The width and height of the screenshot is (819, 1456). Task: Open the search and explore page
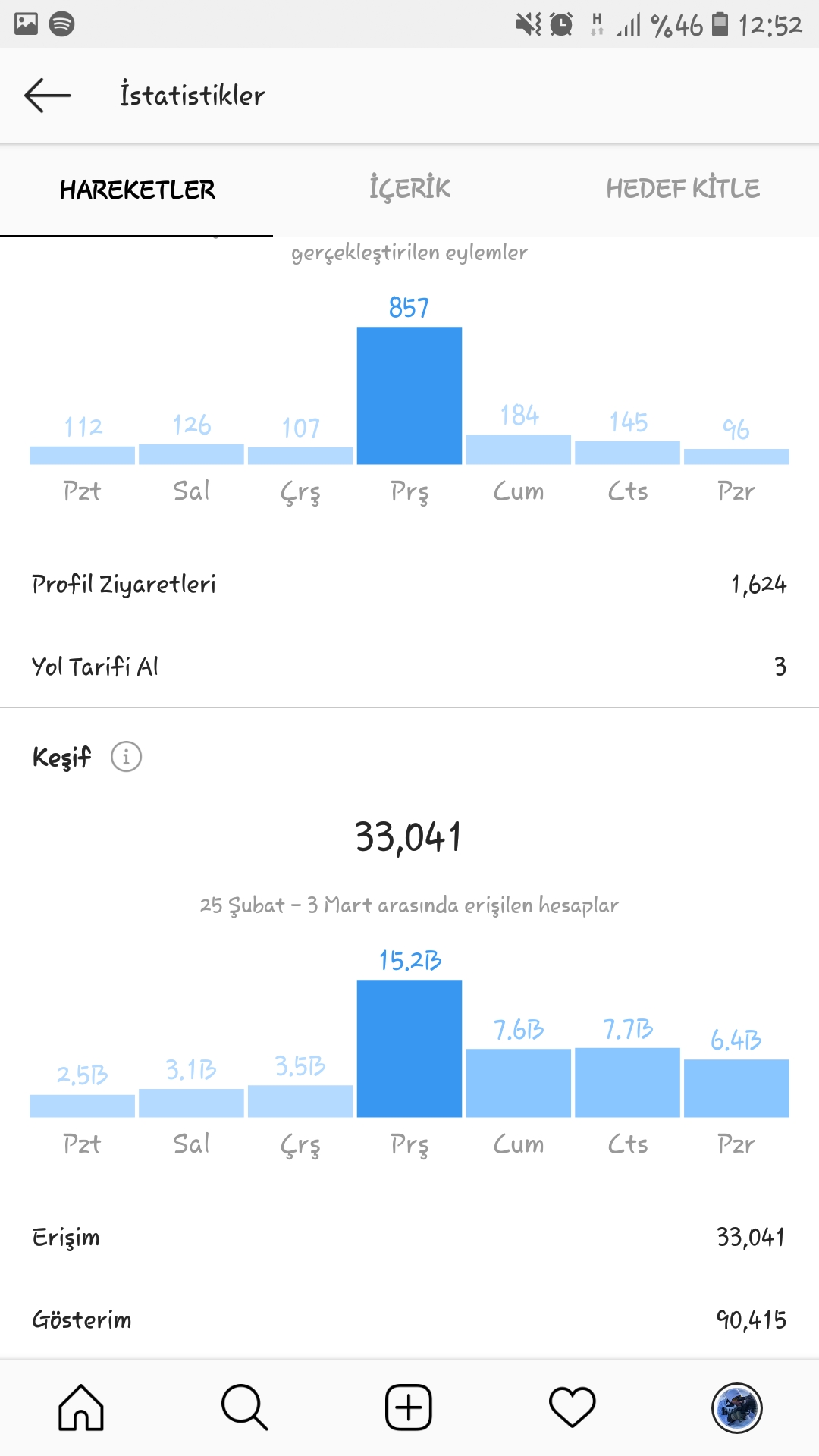coord(244,1407)
